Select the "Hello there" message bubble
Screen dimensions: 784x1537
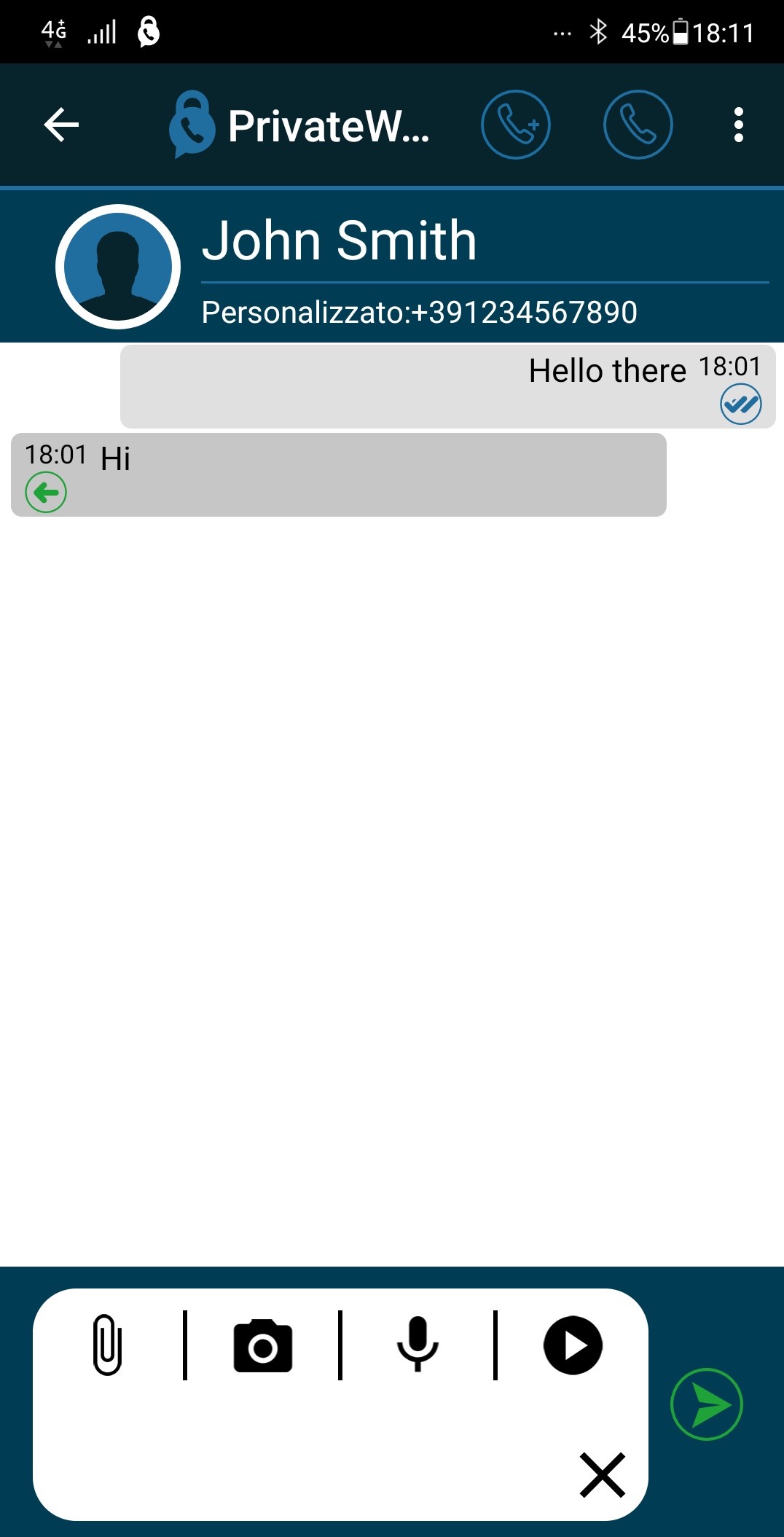447,386
